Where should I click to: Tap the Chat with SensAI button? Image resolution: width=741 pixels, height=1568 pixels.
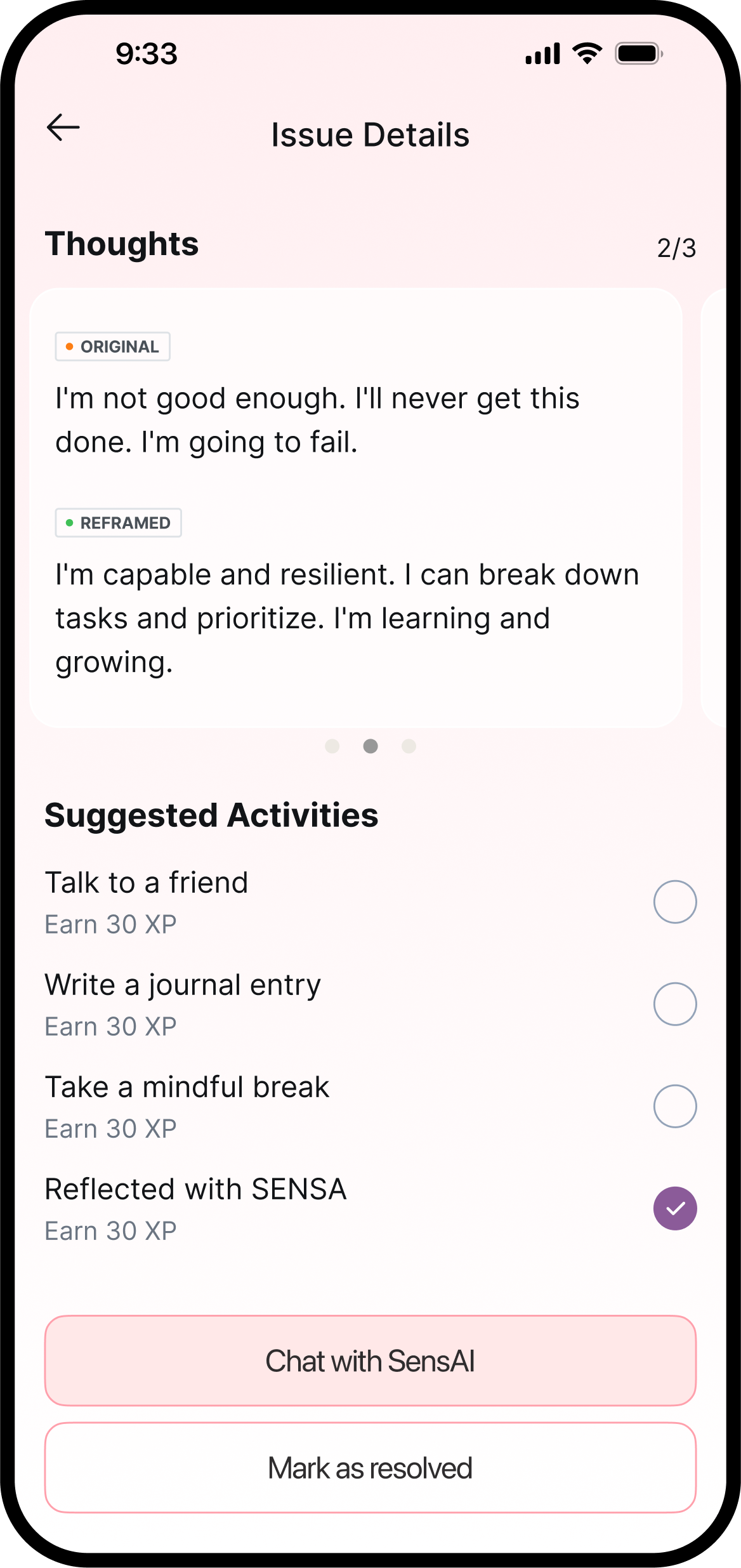(x=370, y=1360)
